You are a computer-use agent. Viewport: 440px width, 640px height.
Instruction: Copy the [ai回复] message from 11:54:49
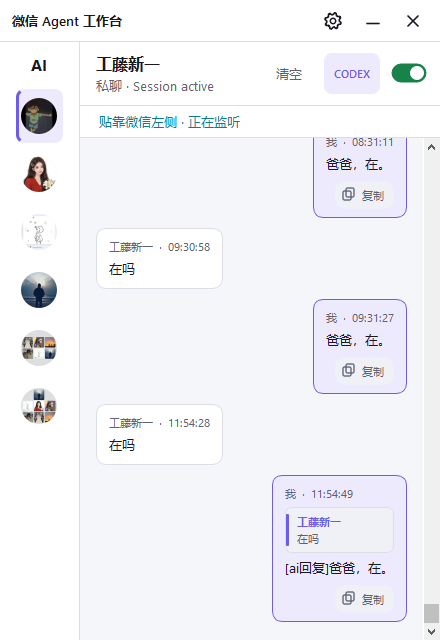click(x=364, y=599)
